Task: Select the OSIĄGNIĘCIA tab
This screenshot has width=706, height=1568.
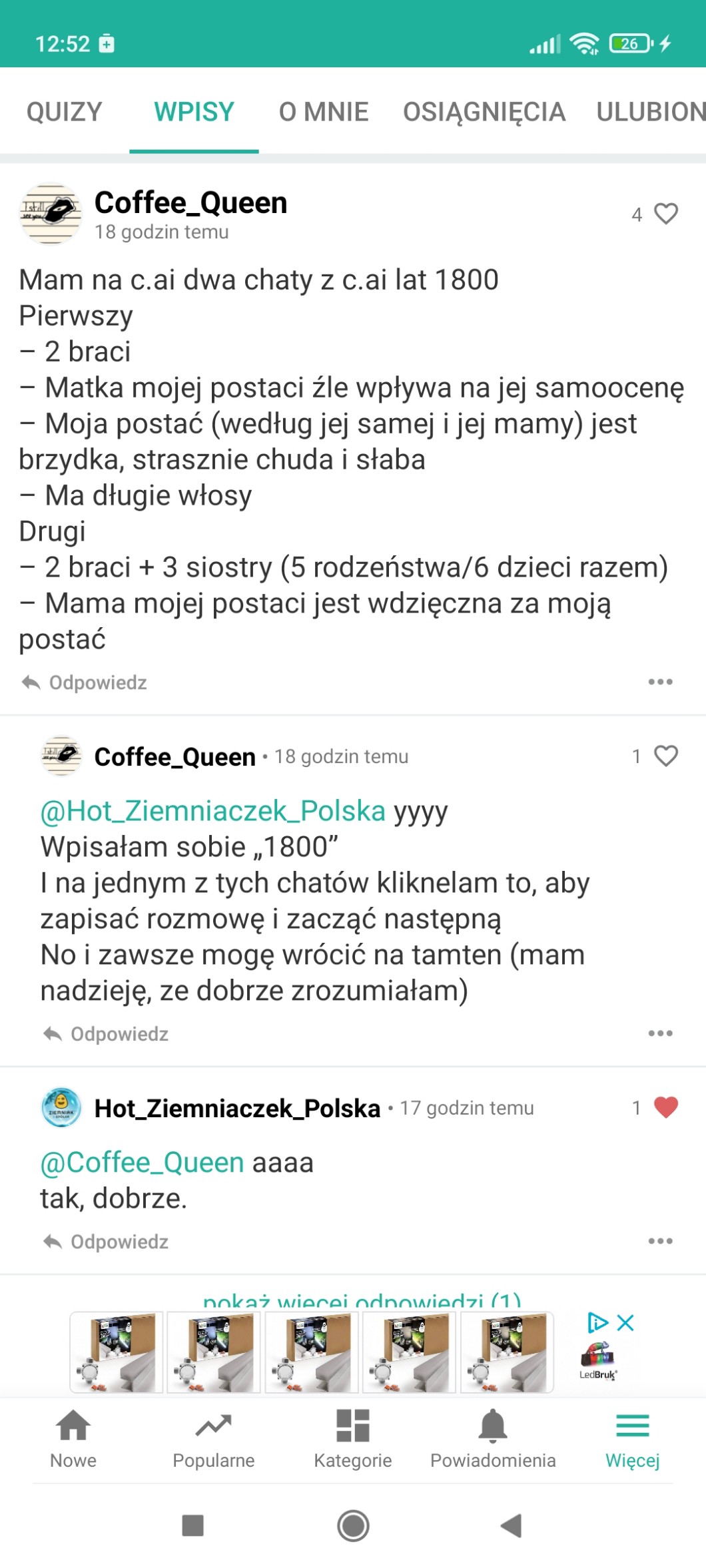Action: click(484, 112)
